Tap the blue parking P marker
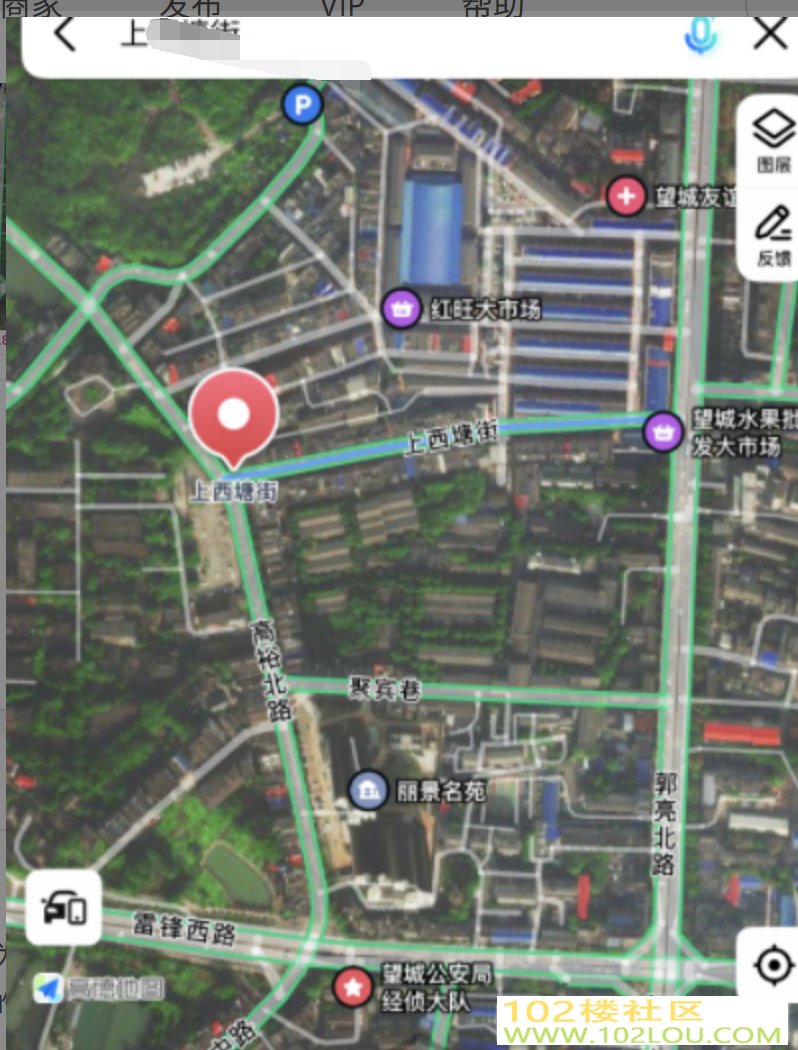798x1050 pixels. coord(302,104)
